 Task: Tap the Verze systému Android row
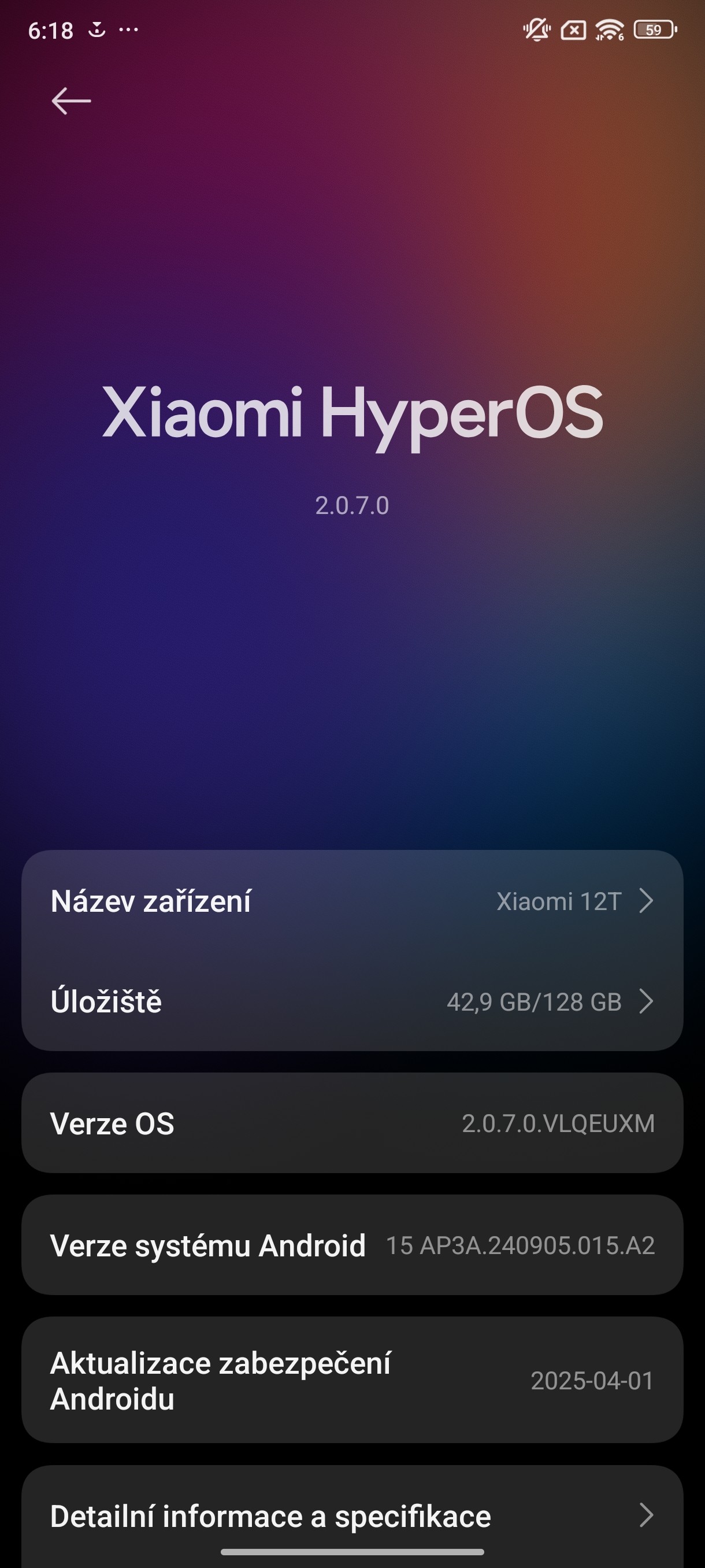(x=351, y=1245)
